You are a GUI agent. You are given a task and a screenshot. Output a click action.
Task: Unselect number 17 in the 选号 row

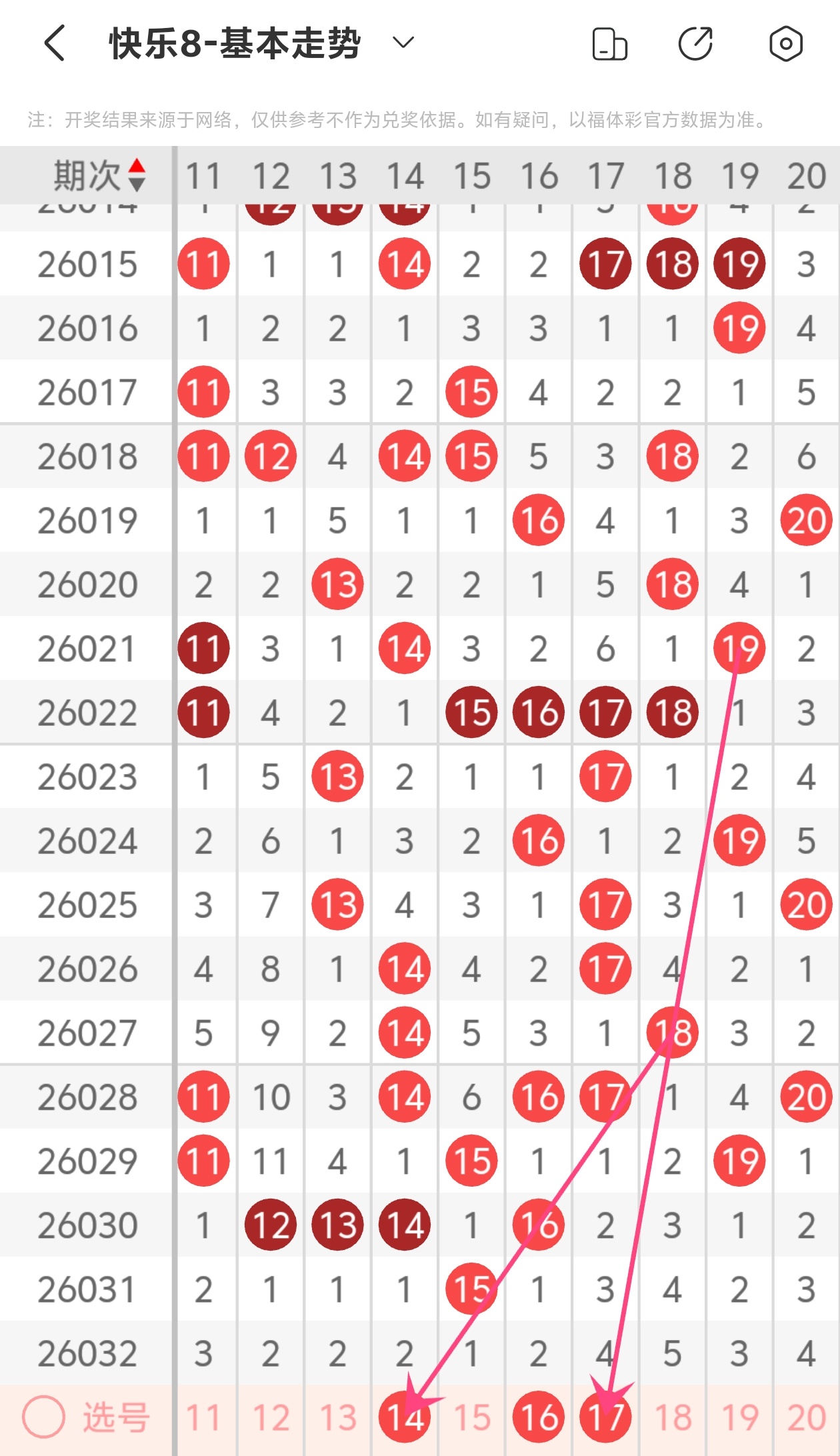point(605,1417)
